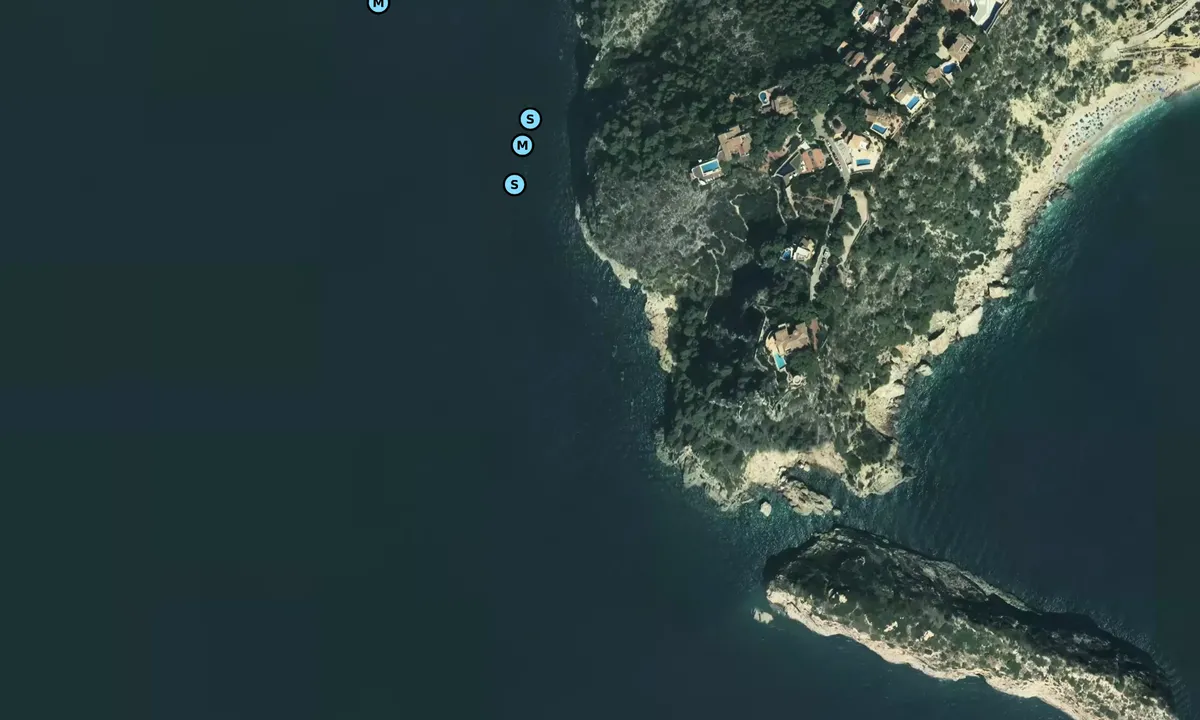Open the M marker between the two S markers
The height and width of the screenshot is (720, 1200).
(x=522, y=146)
